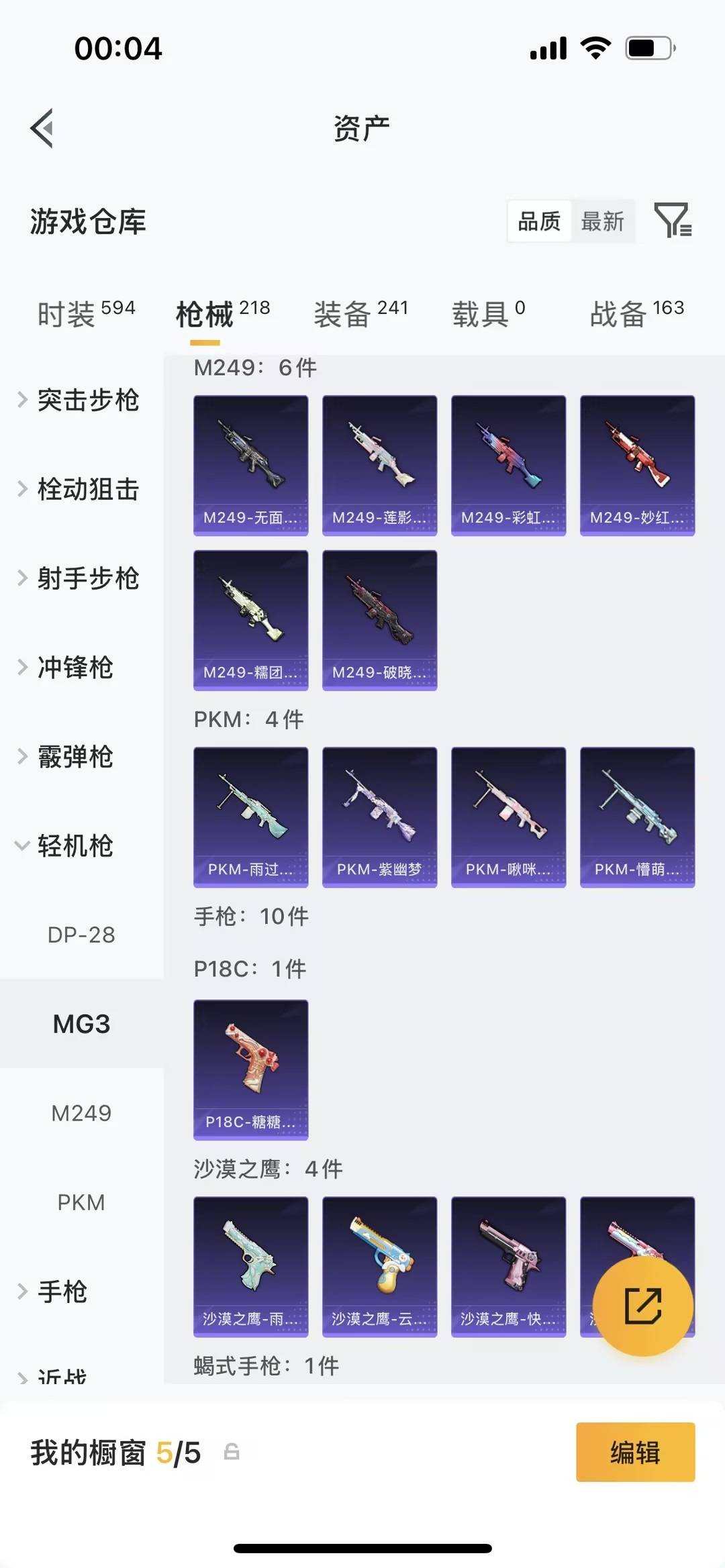Select DP-28 in the sidebar list
The width and height of the screenshot is (725, 1568).
[x=81, y=935]
